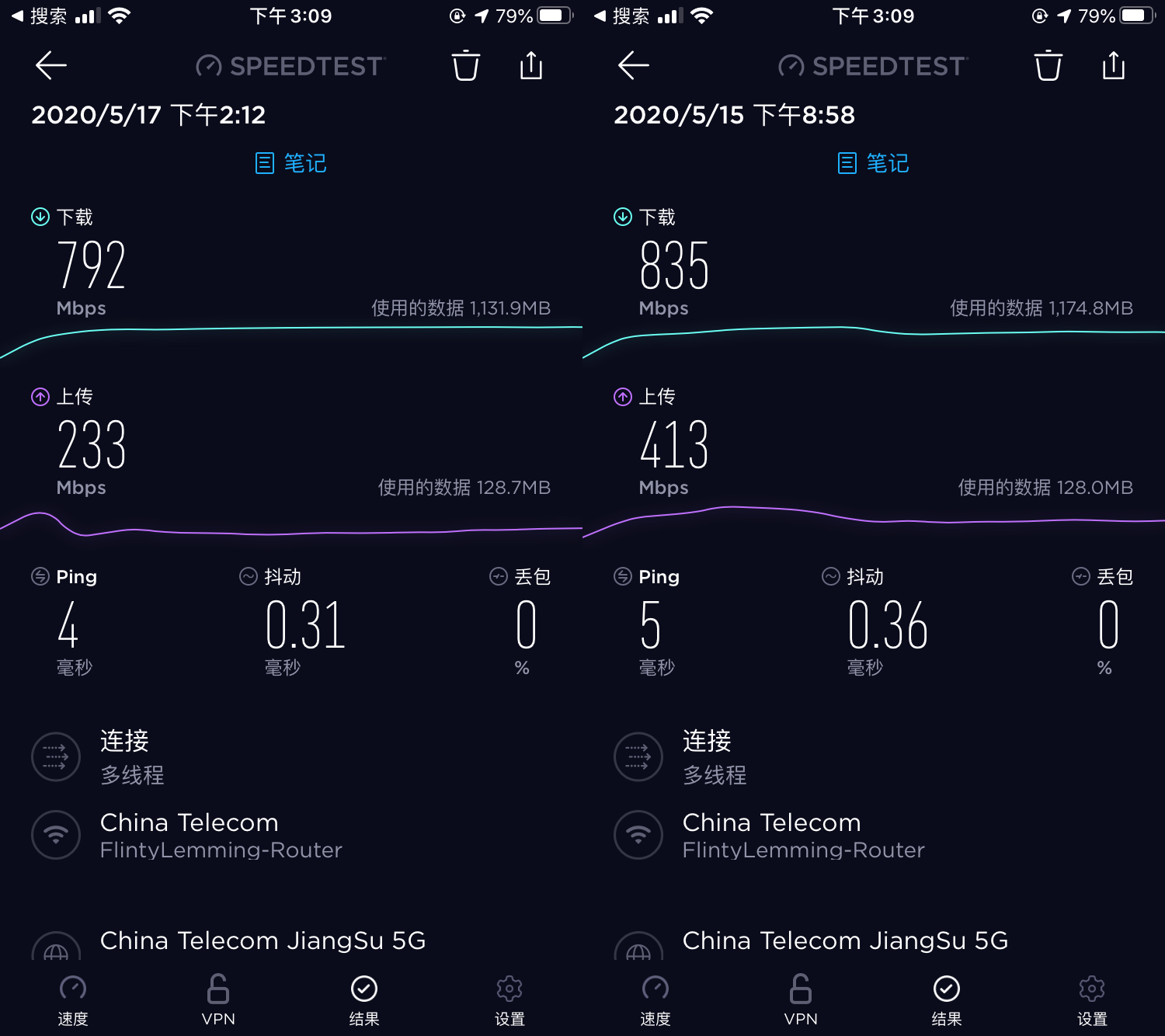
Task: Open VPN tab under the 2020/5/17 result
Action: (218, 1000)
